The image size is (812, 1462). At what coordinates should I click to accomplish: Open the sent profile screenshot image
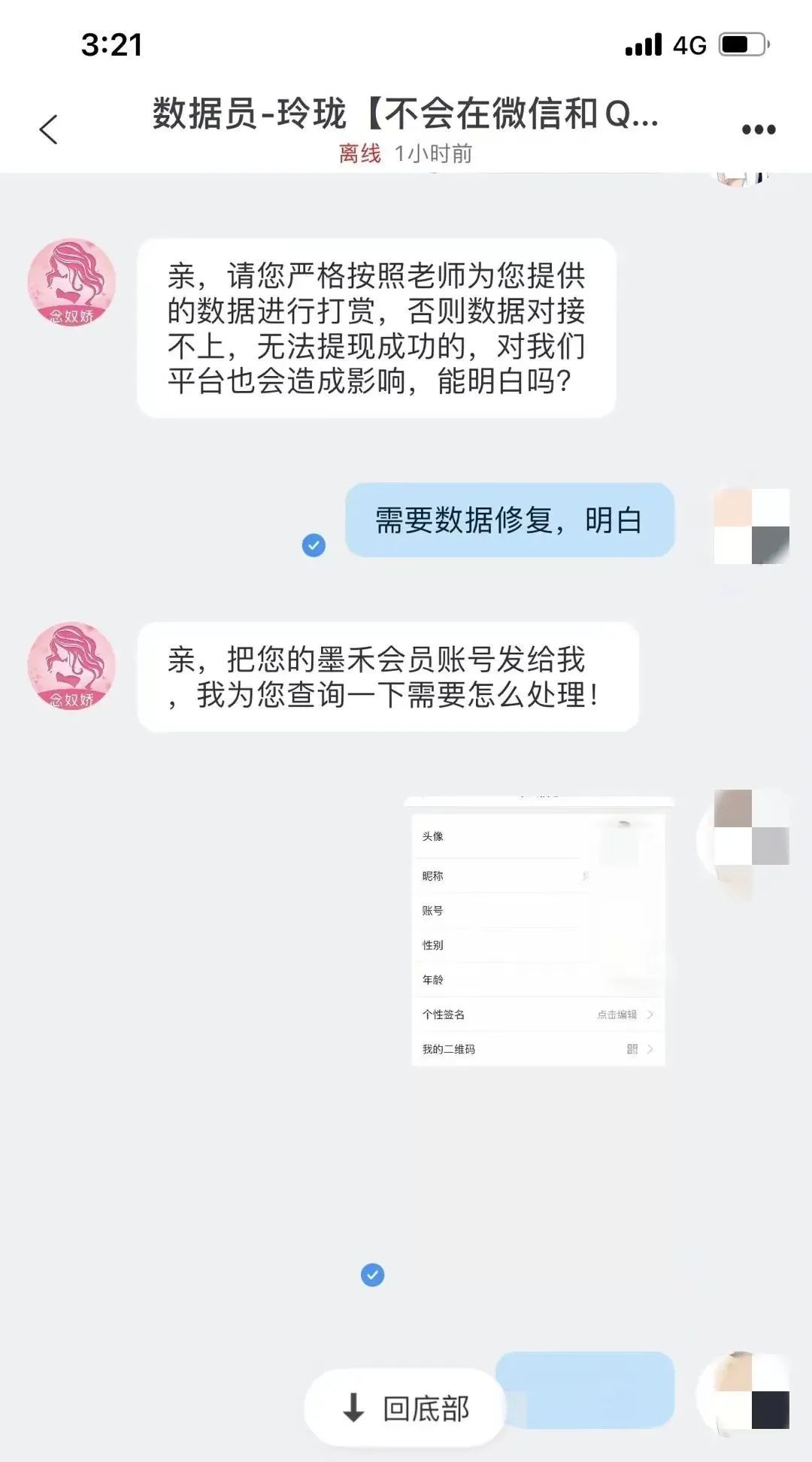click(x=538, y=933)
